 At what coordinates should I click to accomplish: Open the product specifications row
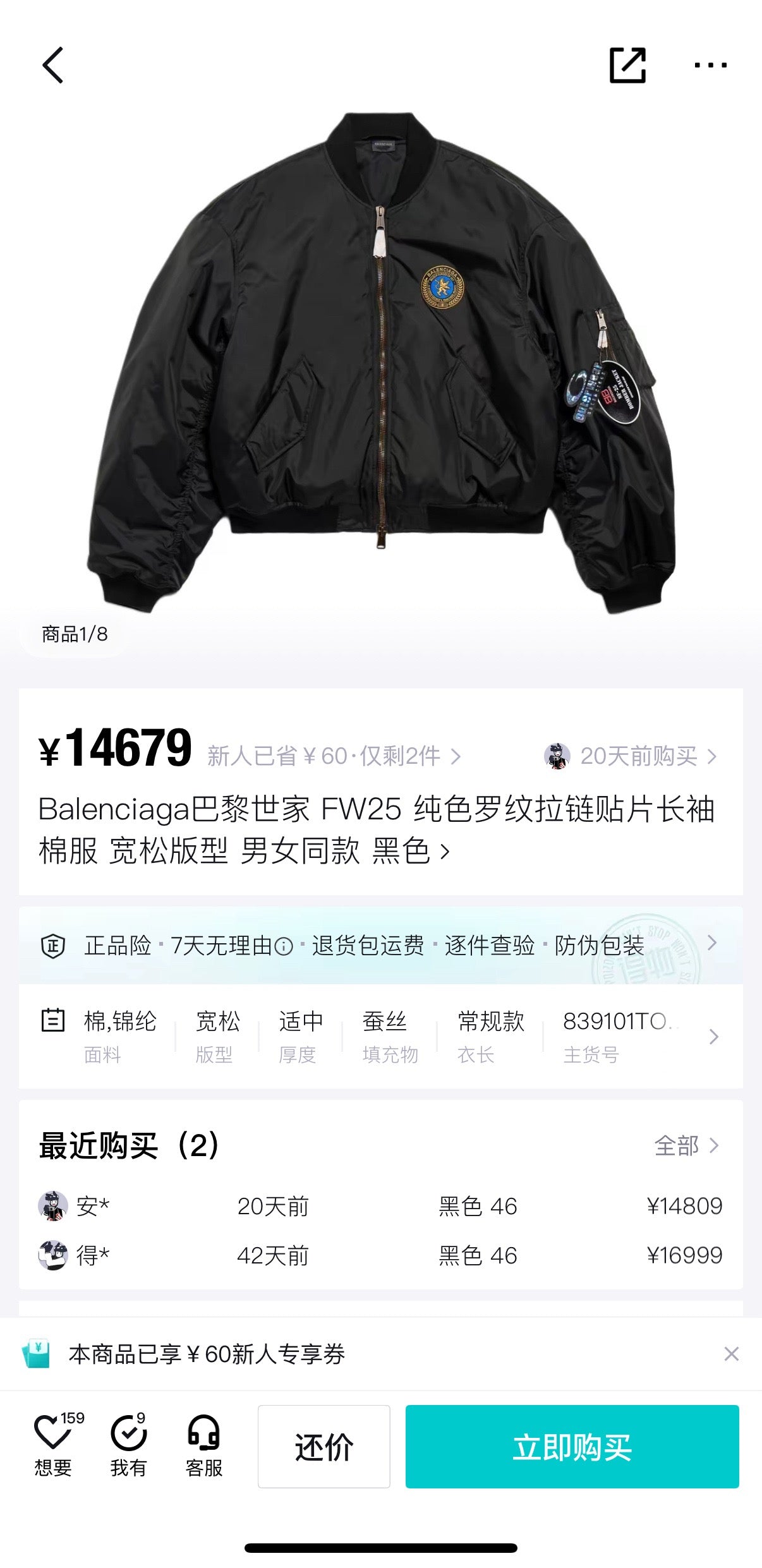pyautogui.click(x=379, y=1036)
